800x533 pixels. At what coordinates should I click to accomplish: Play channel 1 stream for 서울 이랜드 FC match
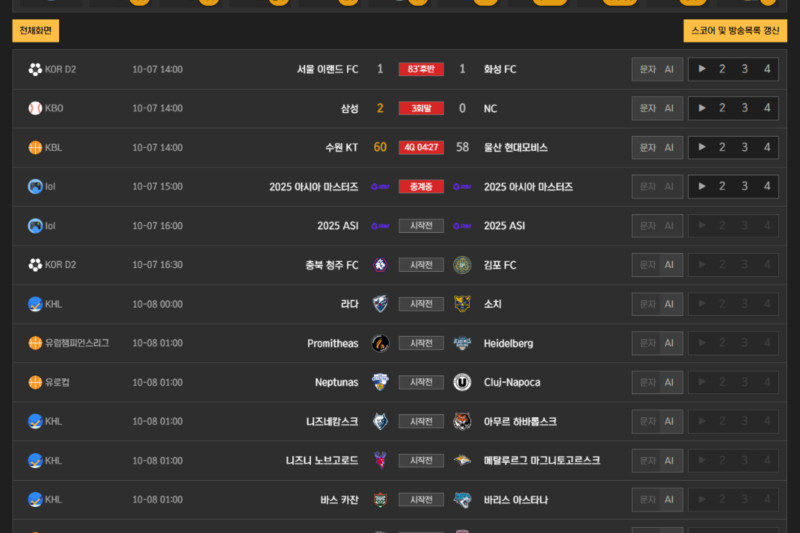coord(702,69)
